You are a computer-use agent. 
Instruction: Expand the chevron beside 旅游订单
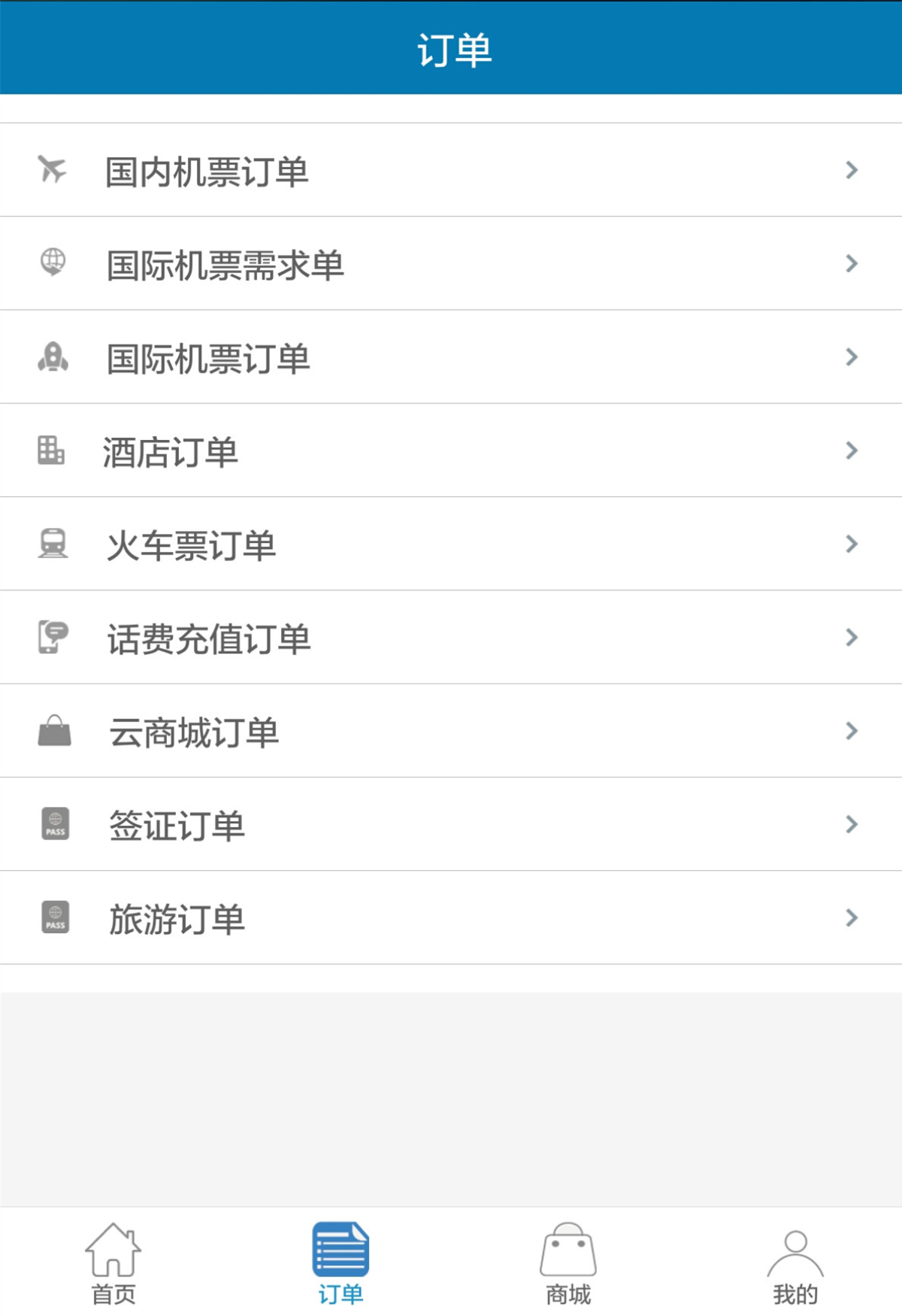(x=850, y=917)
